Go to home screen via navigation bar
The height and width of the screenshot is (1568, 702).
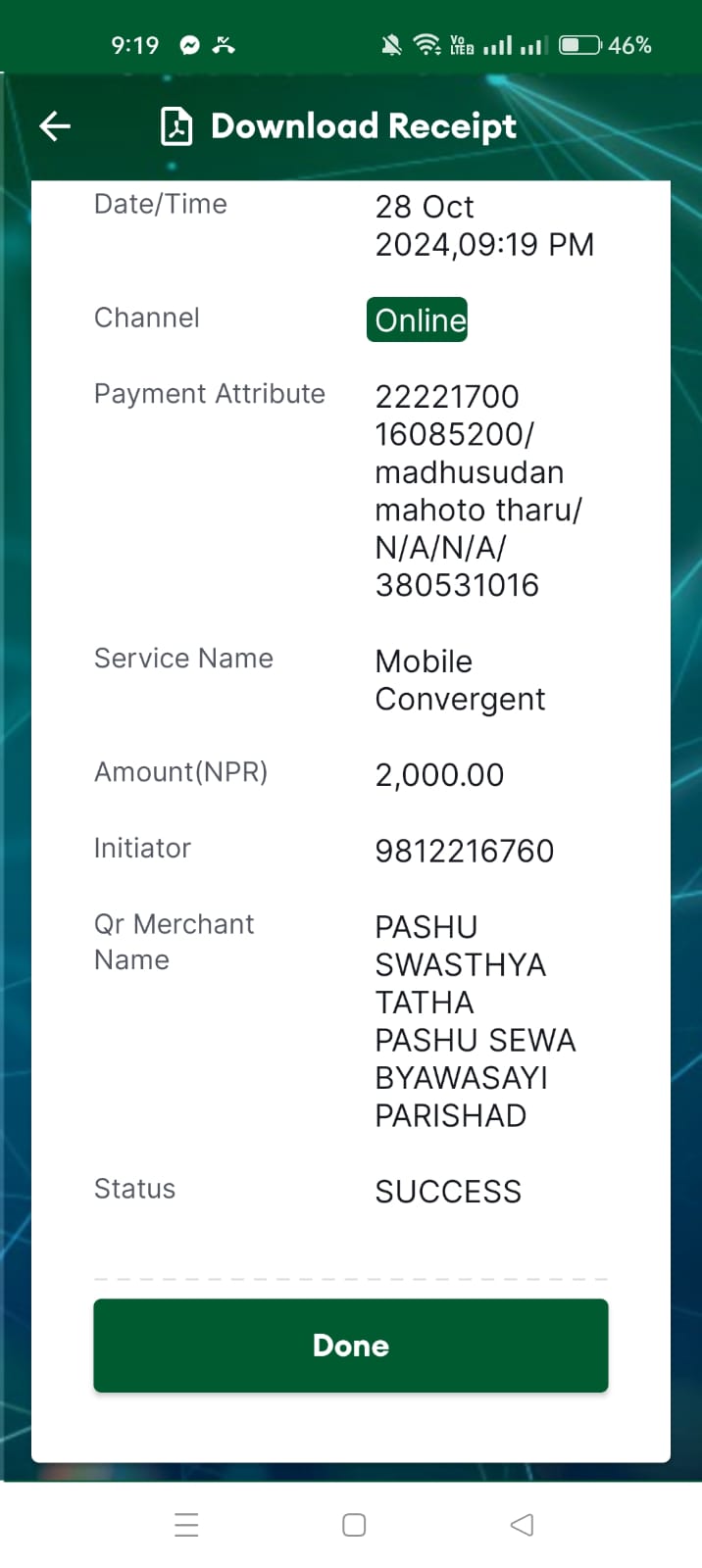click(354, 1525)
